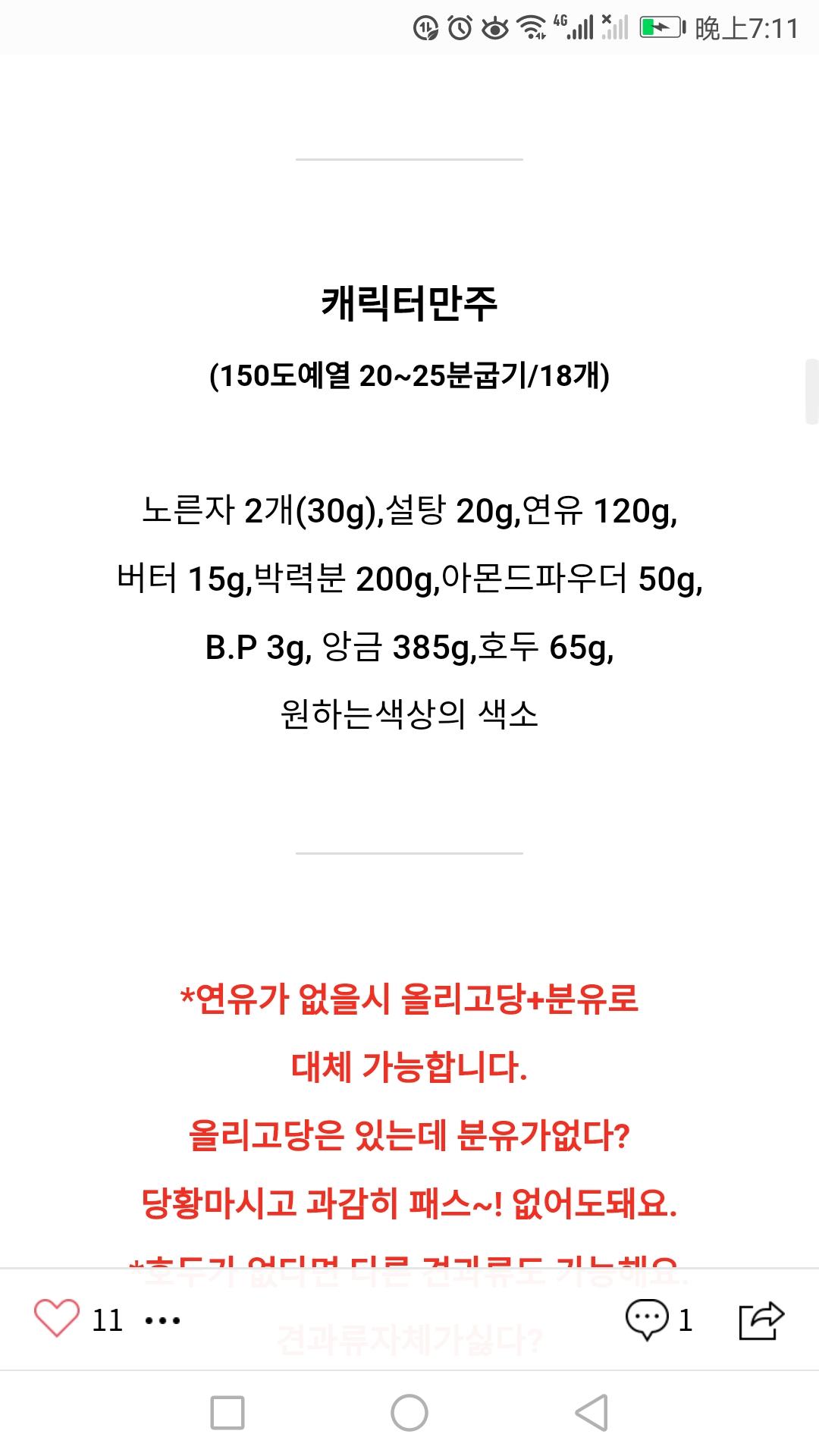The height and width of the screenshot is (1456, 819).
Task: Share this recipe post
Action: pyautogui.click(x=761, y=1320)
